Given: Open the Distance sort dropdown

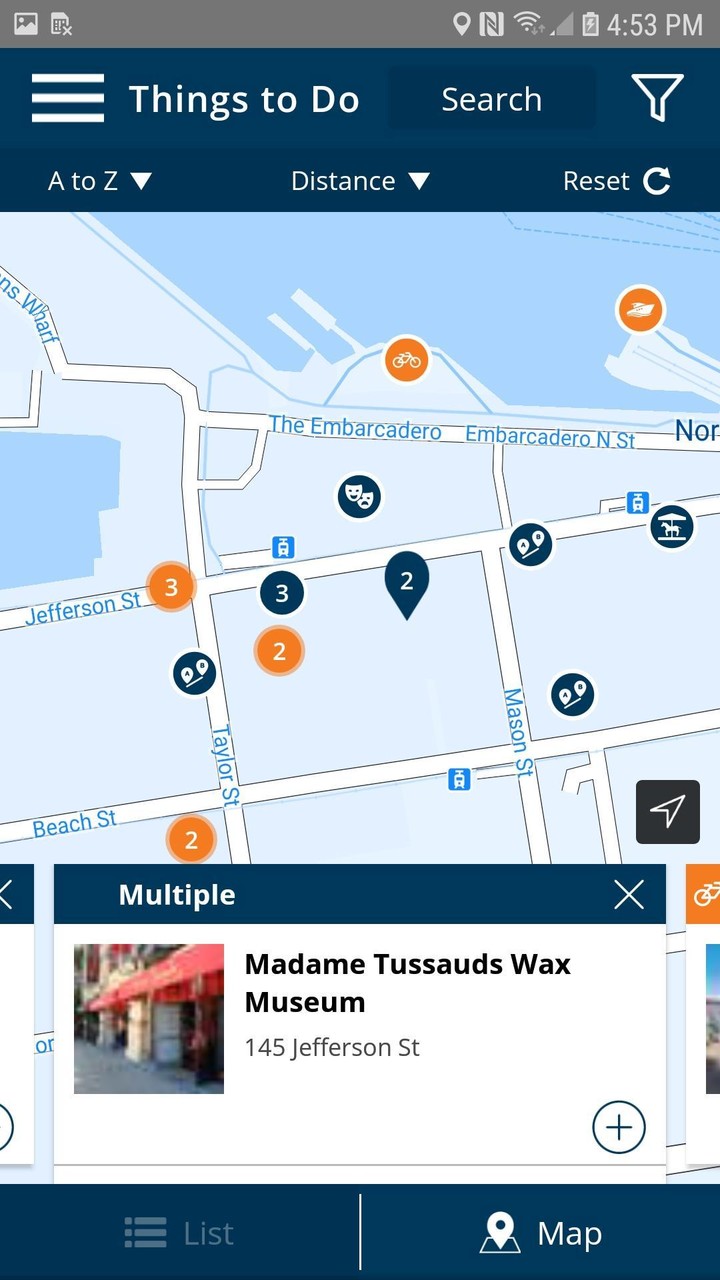Looking at the screenshot, I should pyautogui.click(x=360, y=181).
